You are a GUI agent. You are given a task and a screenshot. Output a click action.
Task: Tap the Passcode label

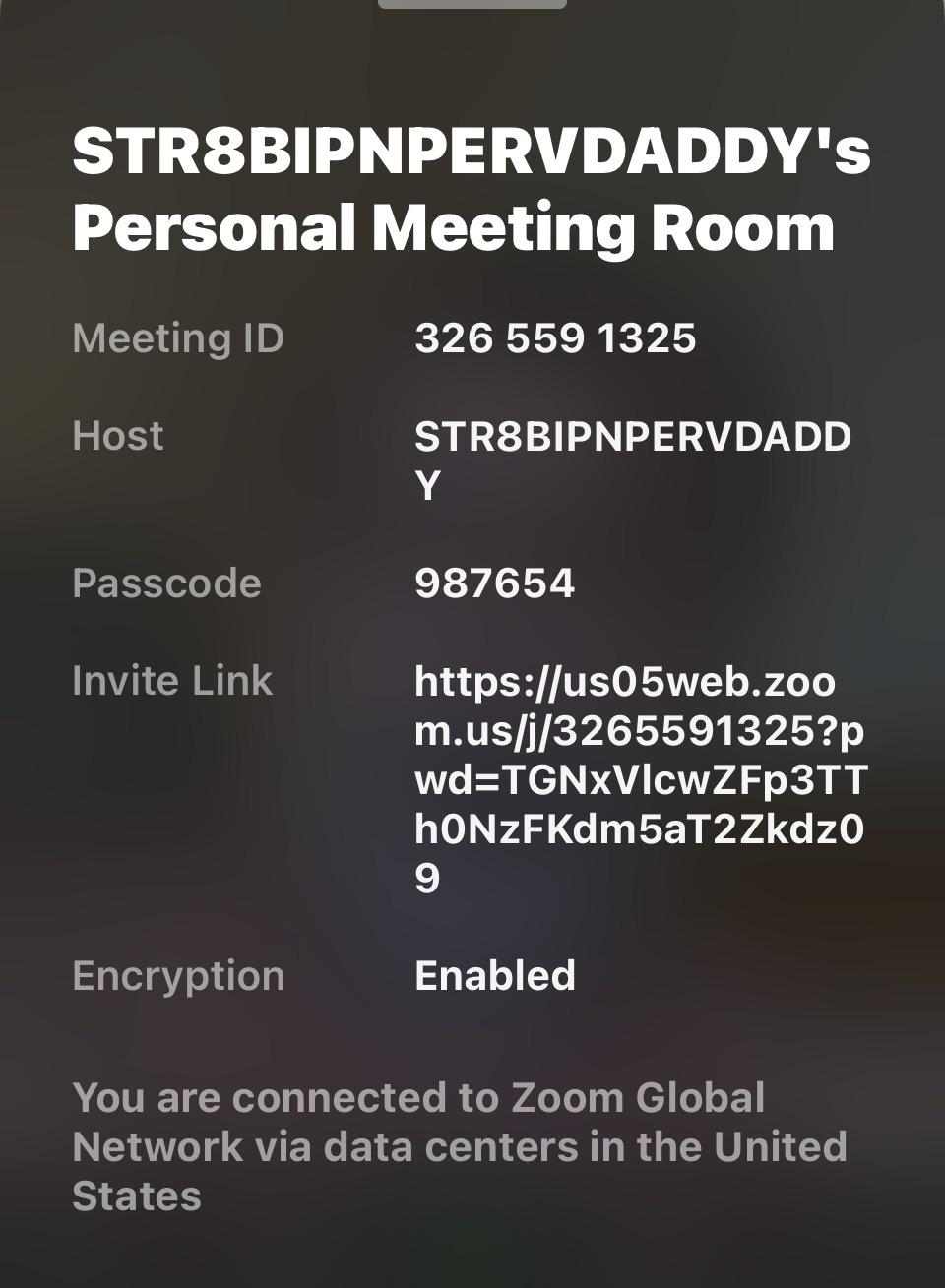(166, 583)
